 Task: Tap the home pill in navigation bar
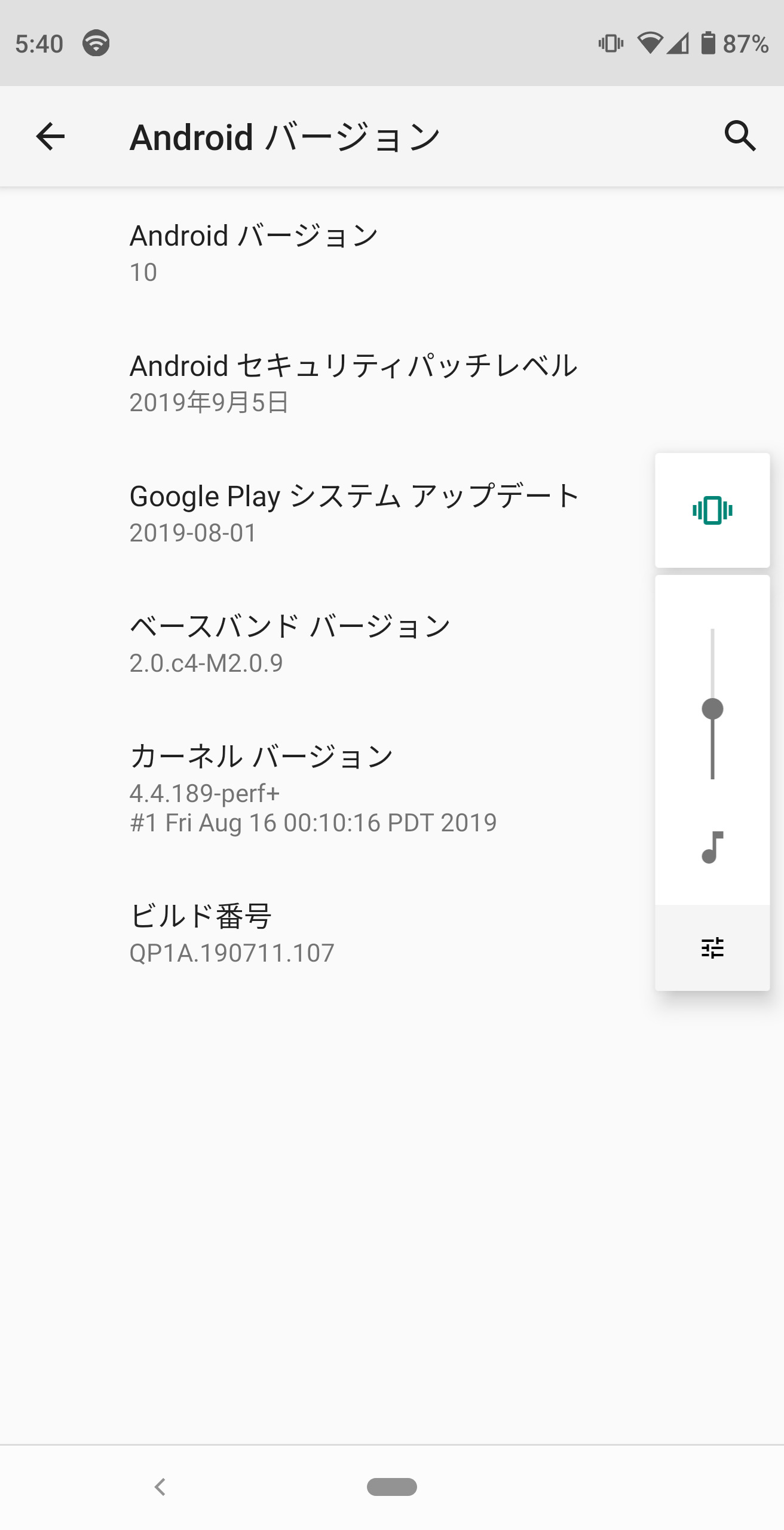point(392,1486)
